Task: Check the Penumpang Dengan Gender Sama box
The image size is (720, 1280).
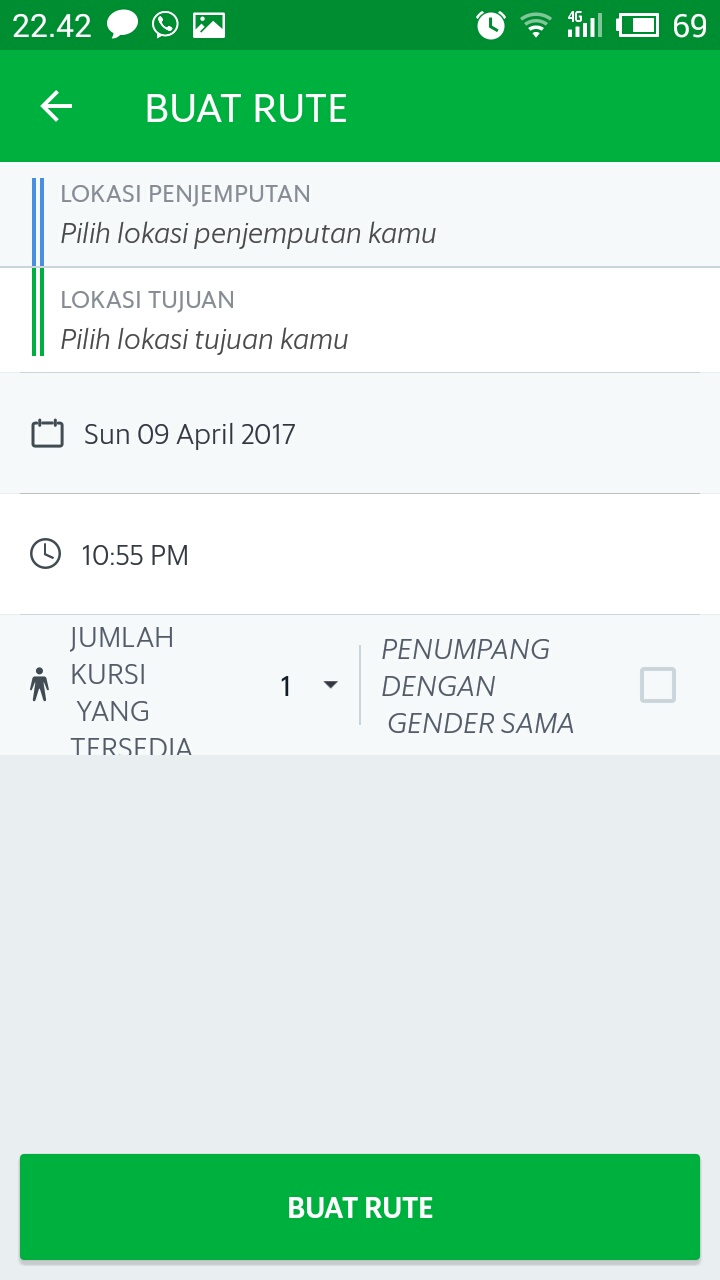Action: tap(658, 686)
